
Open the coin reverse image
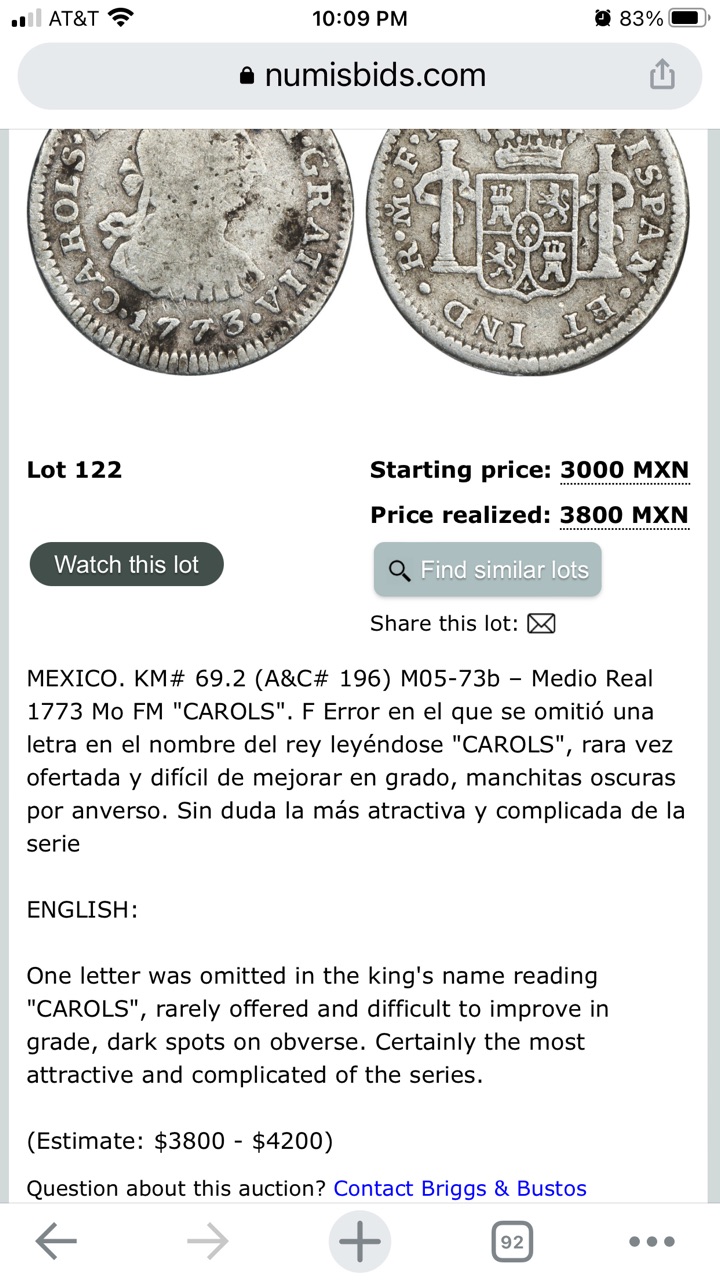[x=527, y=250]
